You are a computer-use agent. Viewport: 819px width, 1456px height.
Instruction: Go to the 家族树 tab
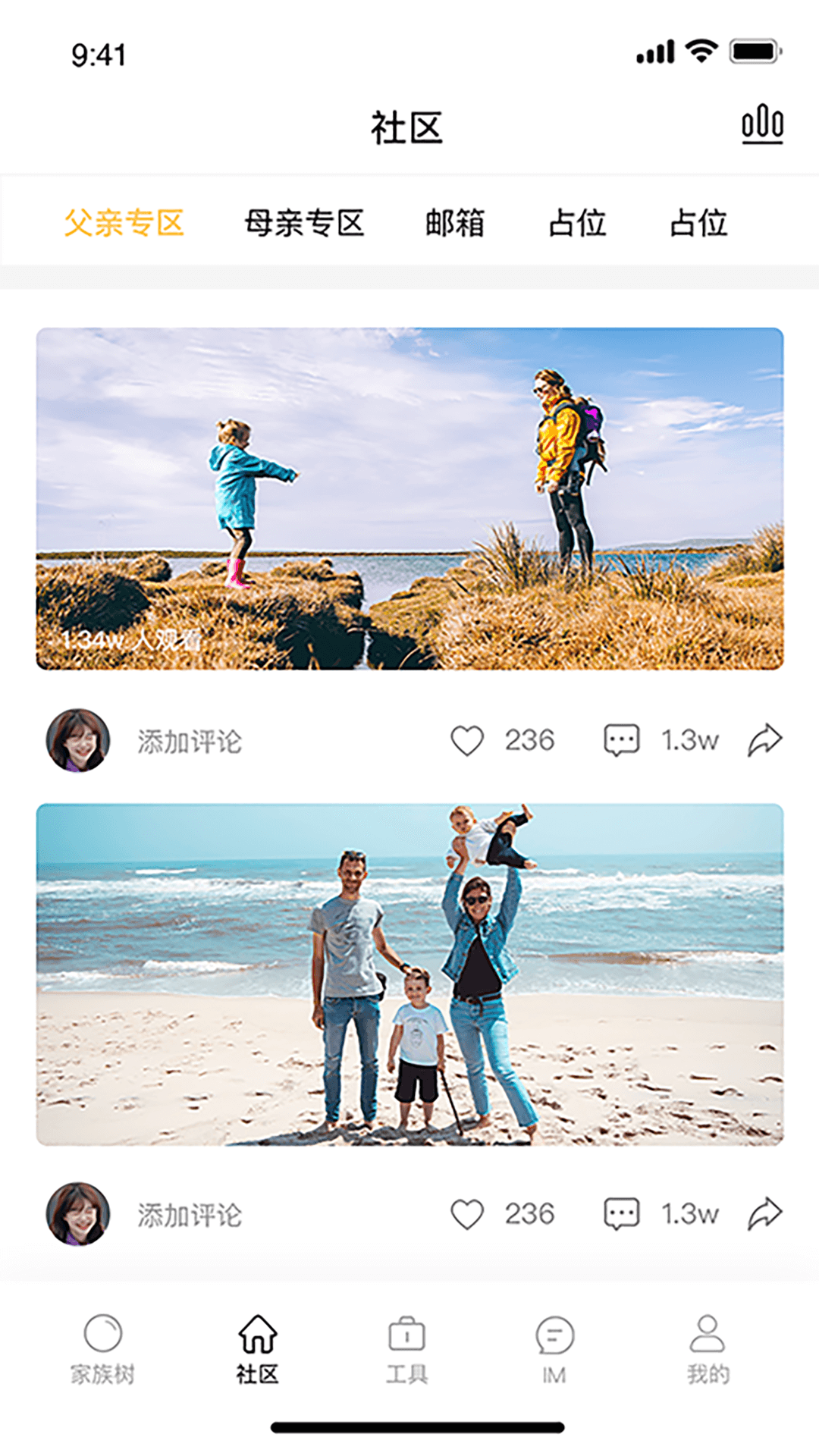pos(103,1350)
